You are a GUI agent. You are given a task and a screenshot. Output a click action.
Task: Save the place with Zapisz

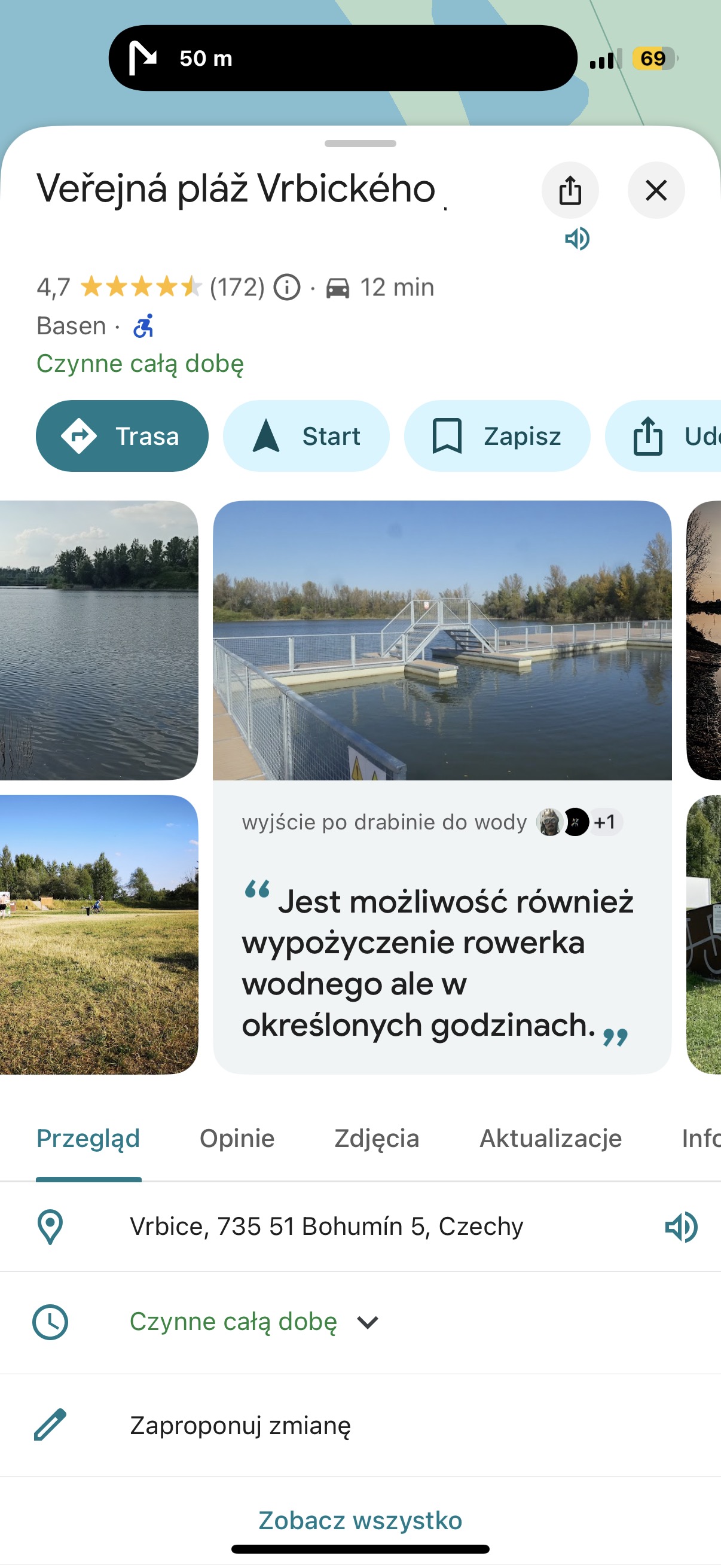[x=496, y=436]
